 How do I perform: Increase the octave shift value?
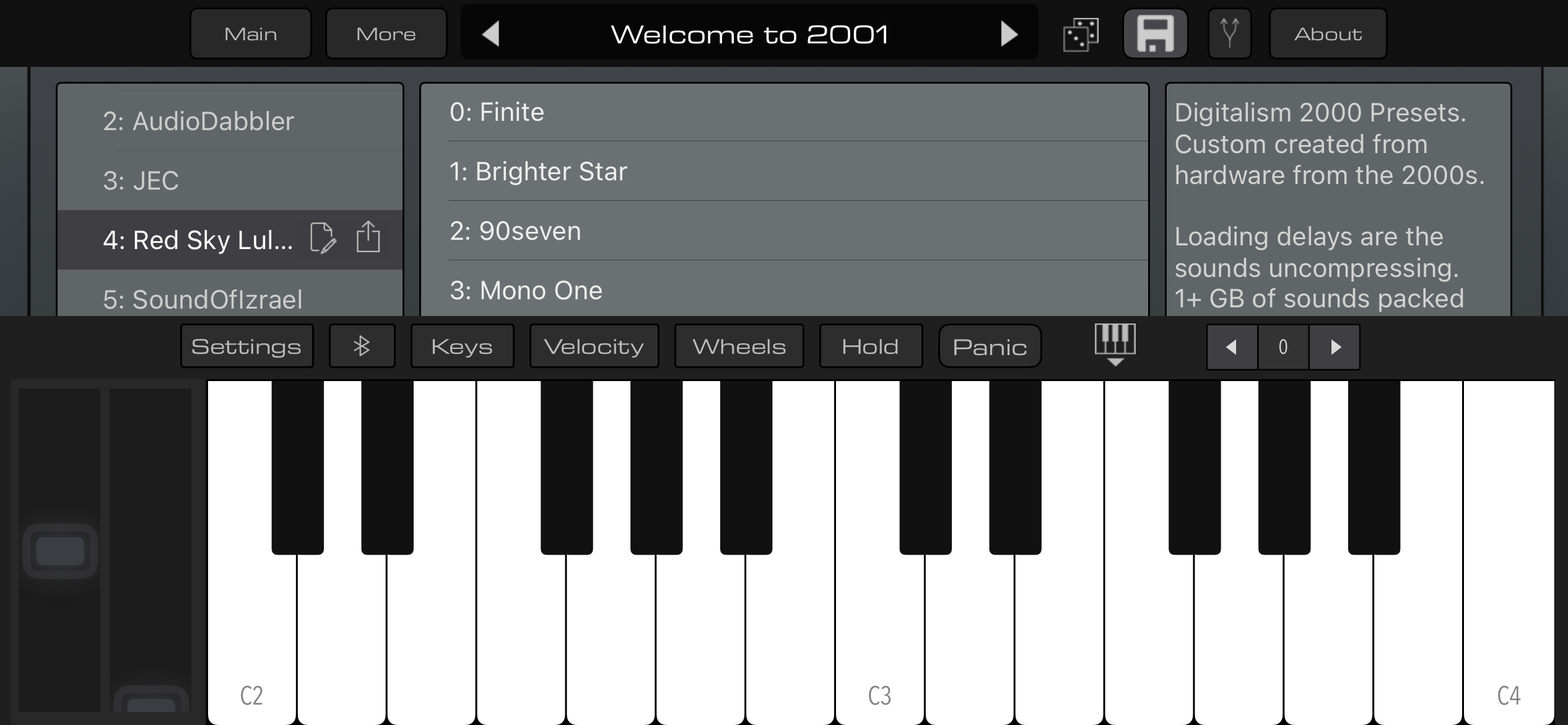coord(1335,347)
